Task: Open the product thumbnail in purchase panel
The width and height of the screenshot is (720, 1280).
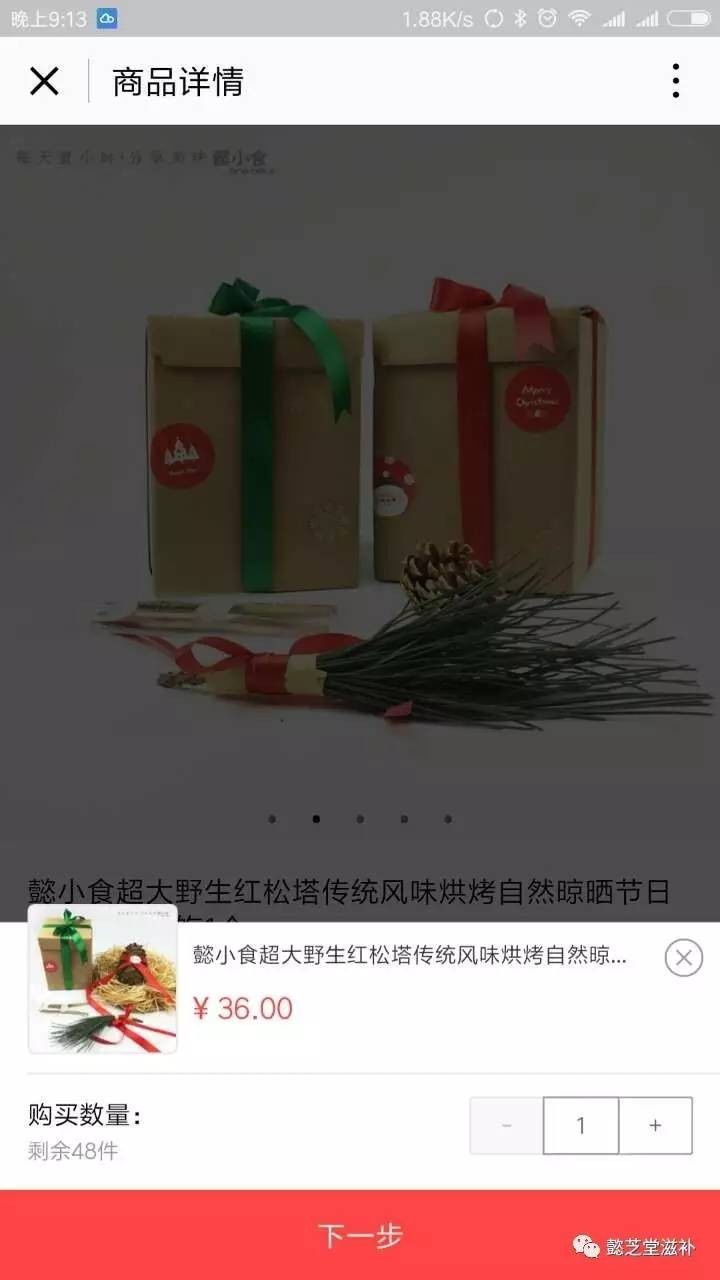Action: (x=103, y=979)
